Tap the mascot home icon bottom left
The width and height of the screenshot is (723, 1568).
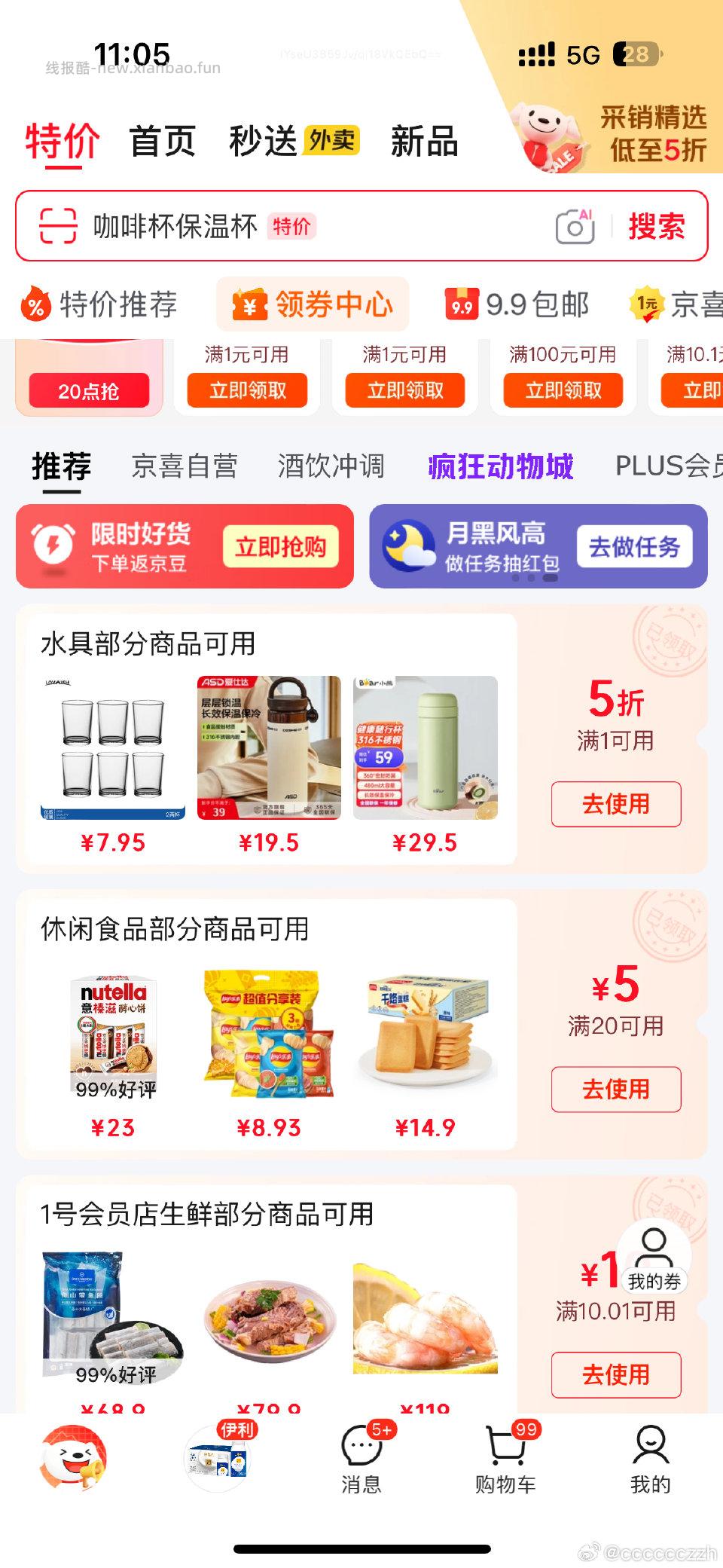coord(72,1458)
